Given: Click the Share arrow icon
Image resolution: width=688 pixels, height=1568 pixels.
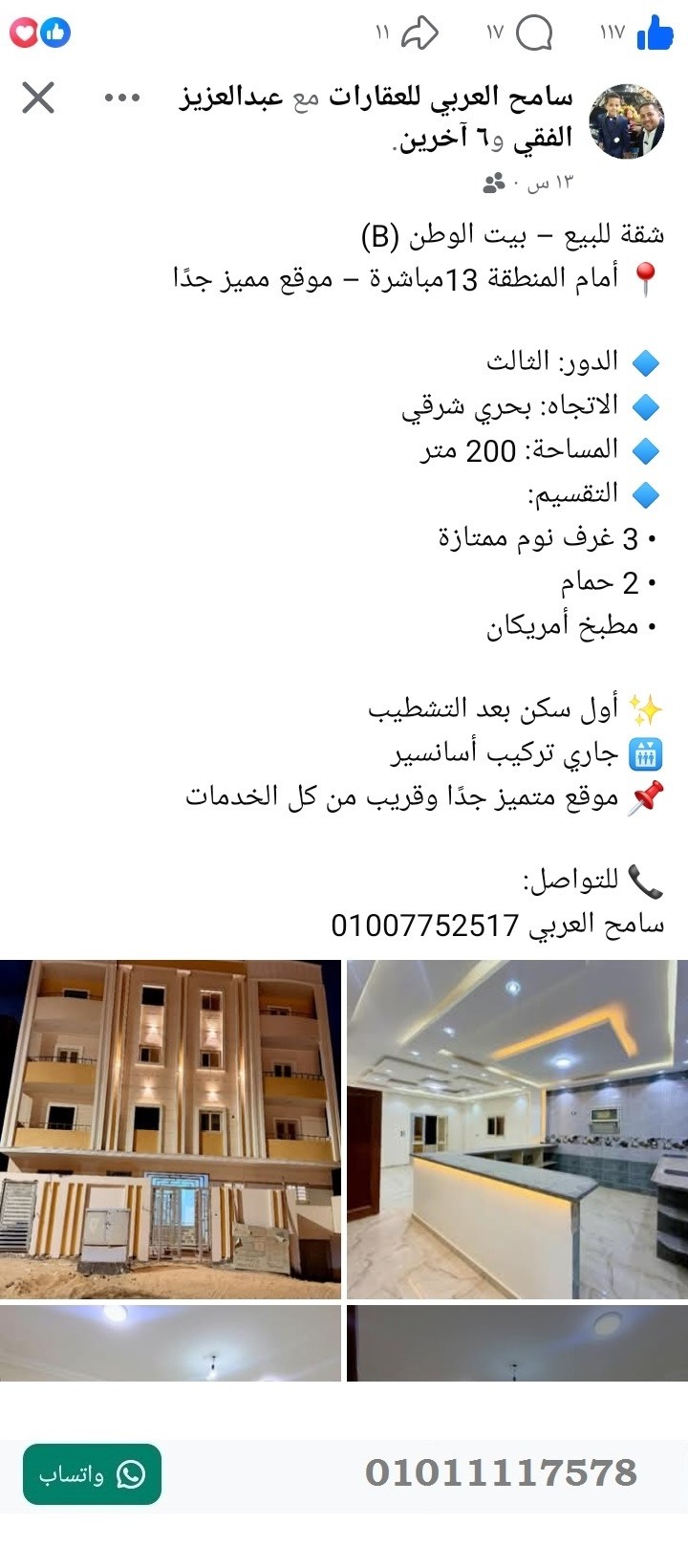Looking at the screenshot, I should 420,31.
